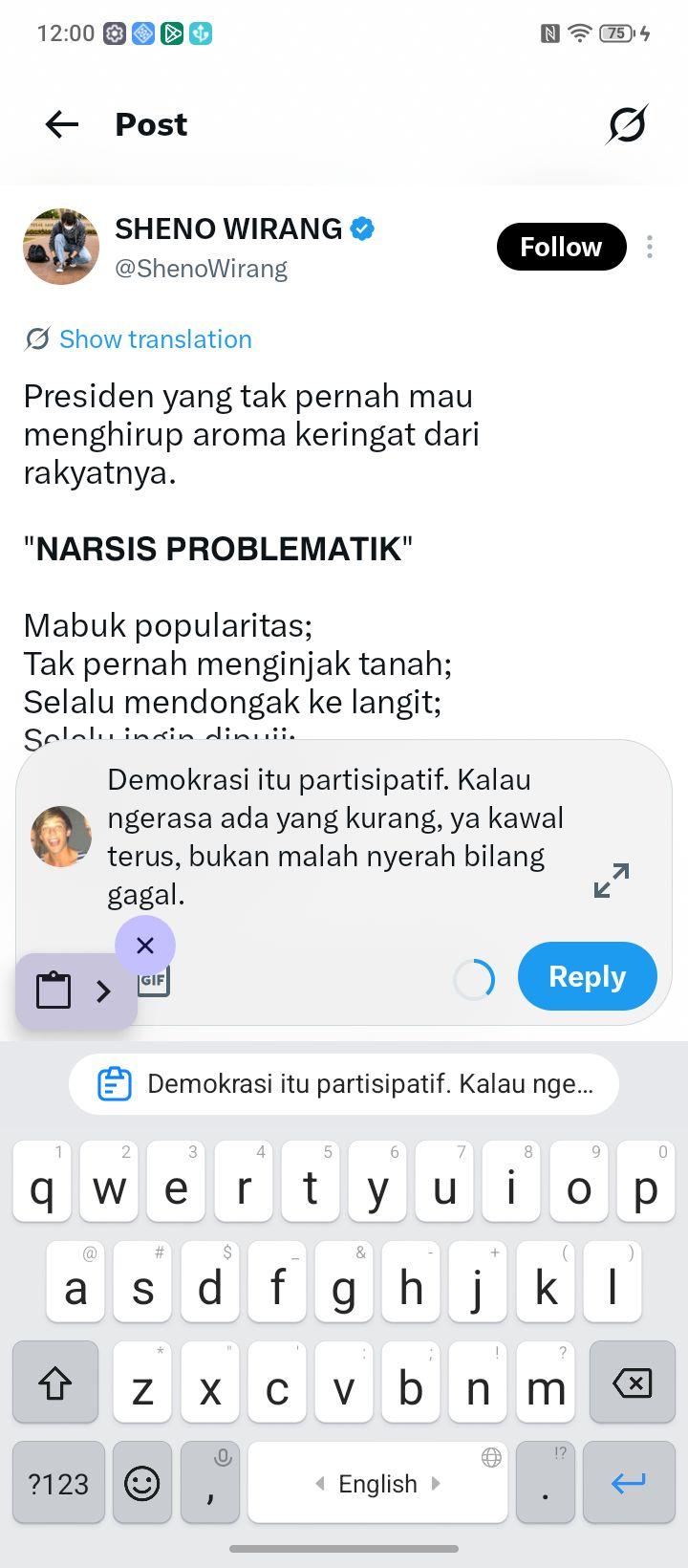Add a GIF to the reply

[x=154, y=980]
